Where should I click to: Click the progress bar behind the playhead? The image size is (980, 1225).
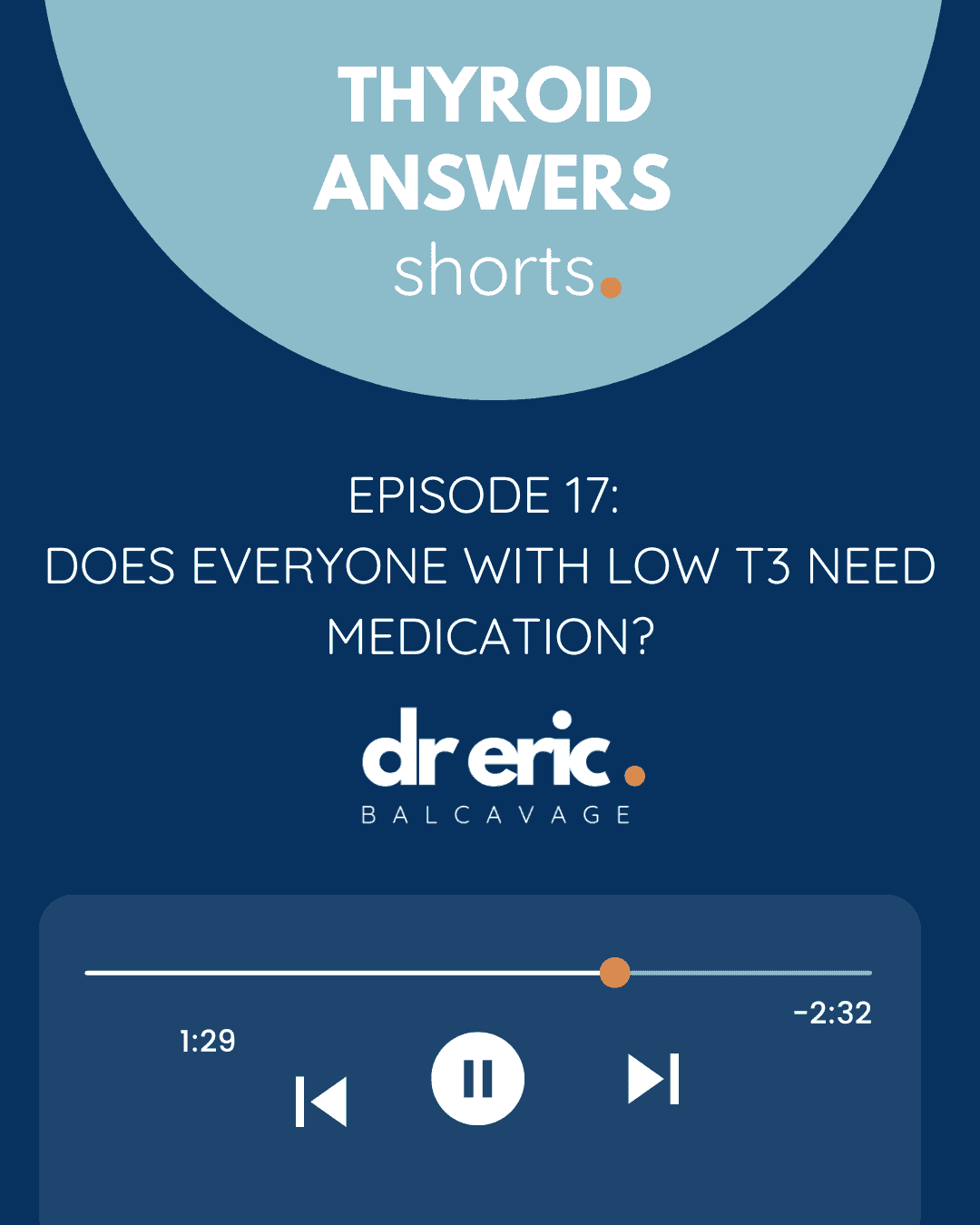pyautogui.click(x=345, y=973)
